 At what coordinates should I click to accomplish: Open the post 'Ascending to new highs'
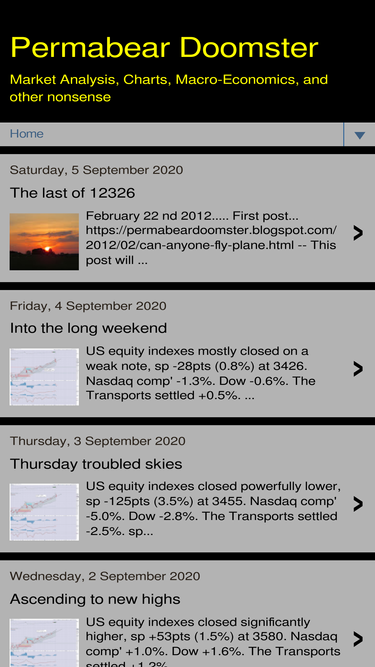95,599
